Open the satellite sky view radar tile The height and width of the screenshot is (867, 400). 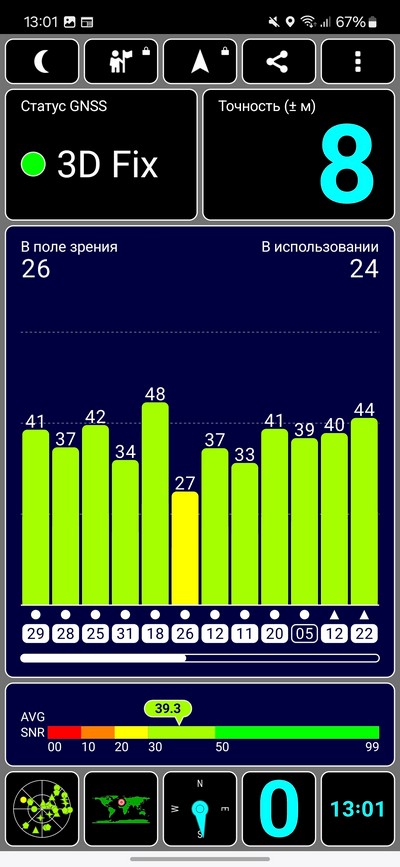point(42,808)
